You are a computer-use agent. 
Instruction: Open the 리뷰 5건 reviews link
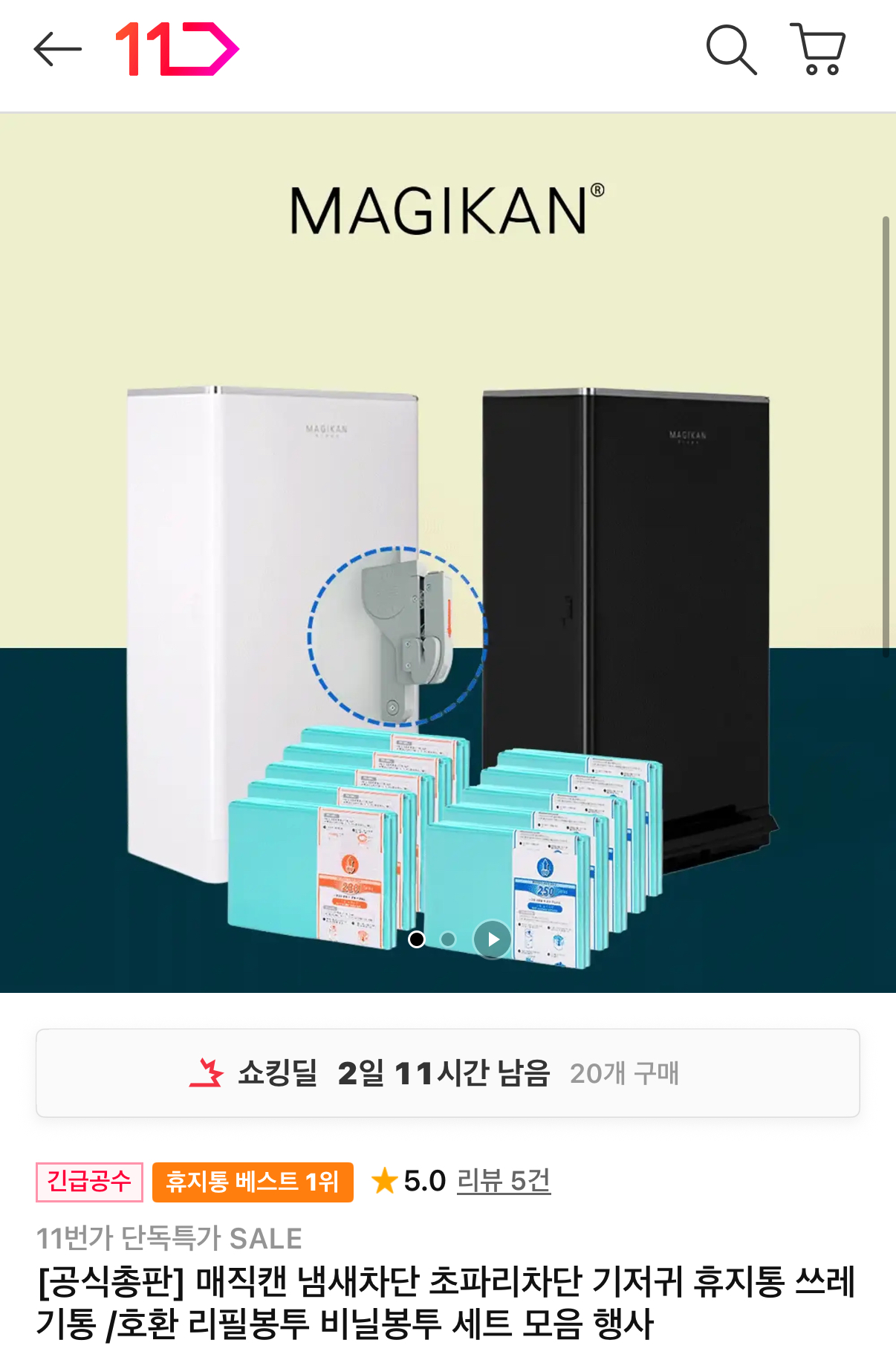point(504,1181)
